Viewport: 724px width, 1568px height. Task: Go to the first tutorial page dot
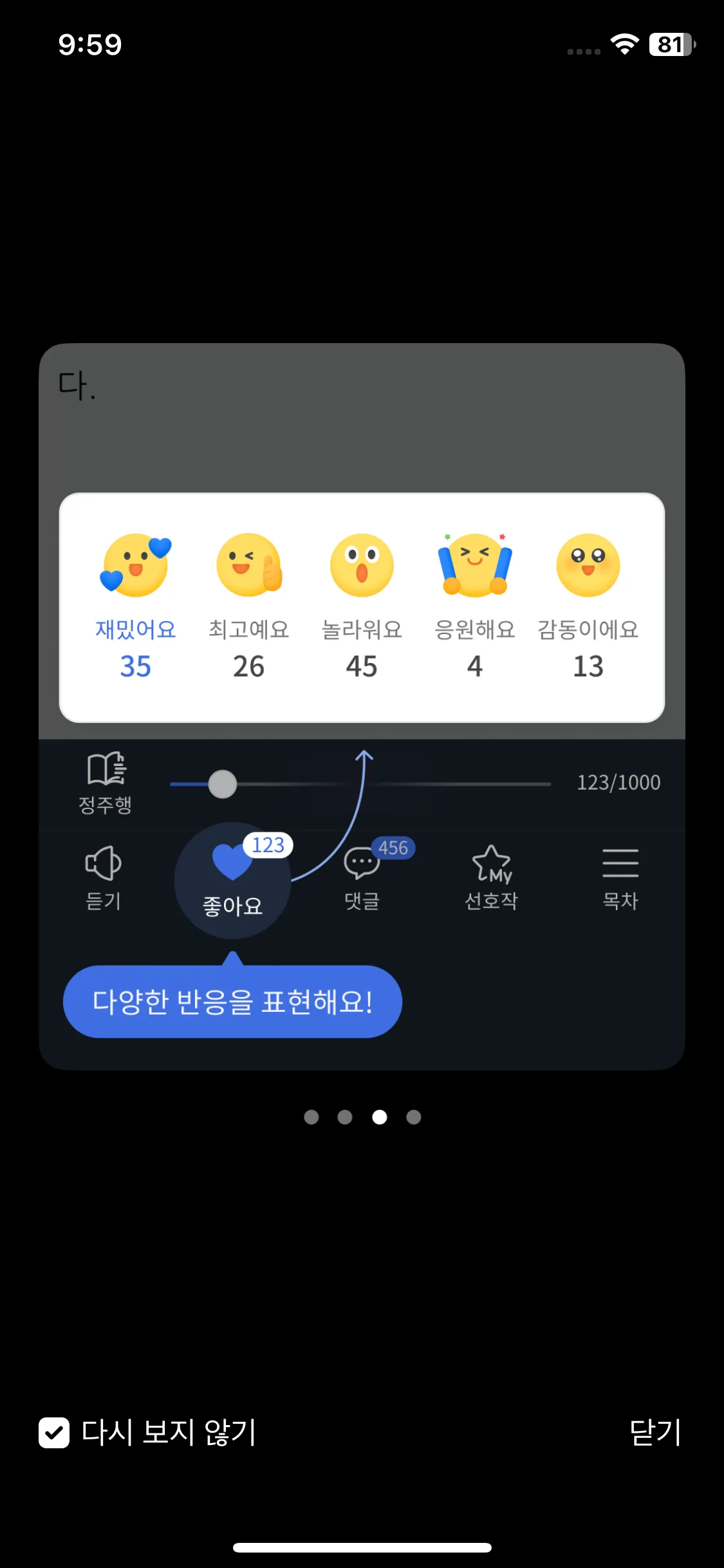(x=311, y=1117)
